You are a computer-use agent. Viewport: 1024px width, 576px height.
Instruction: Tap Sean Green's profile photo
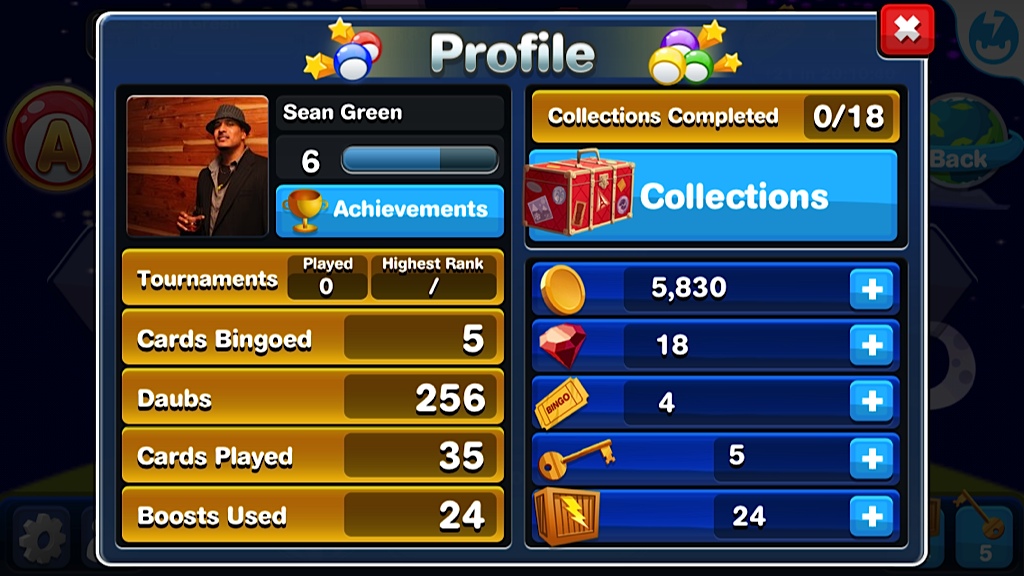(x=198, y=166)
